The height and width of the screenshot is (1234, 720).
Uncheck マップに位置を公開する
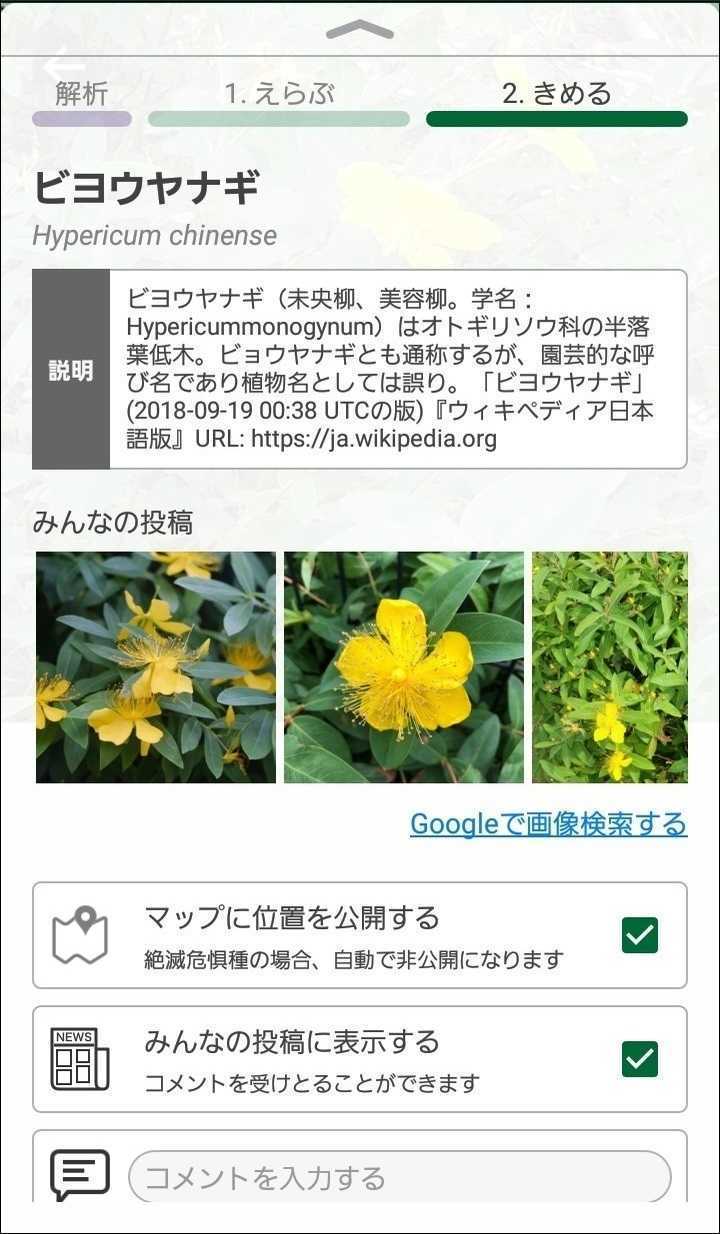640,935
